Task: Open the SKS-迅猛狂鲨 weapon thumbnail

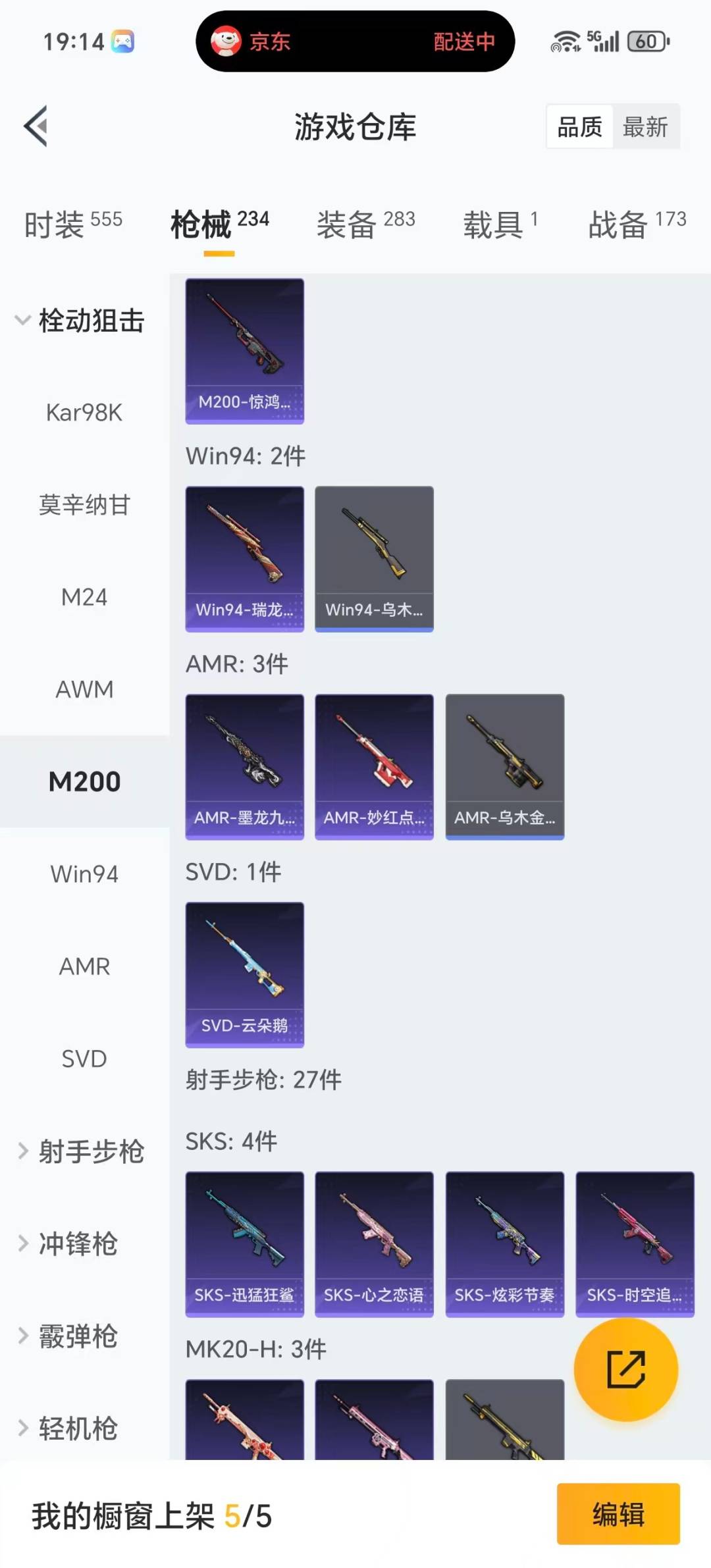Action: [x=244, y=1243]
